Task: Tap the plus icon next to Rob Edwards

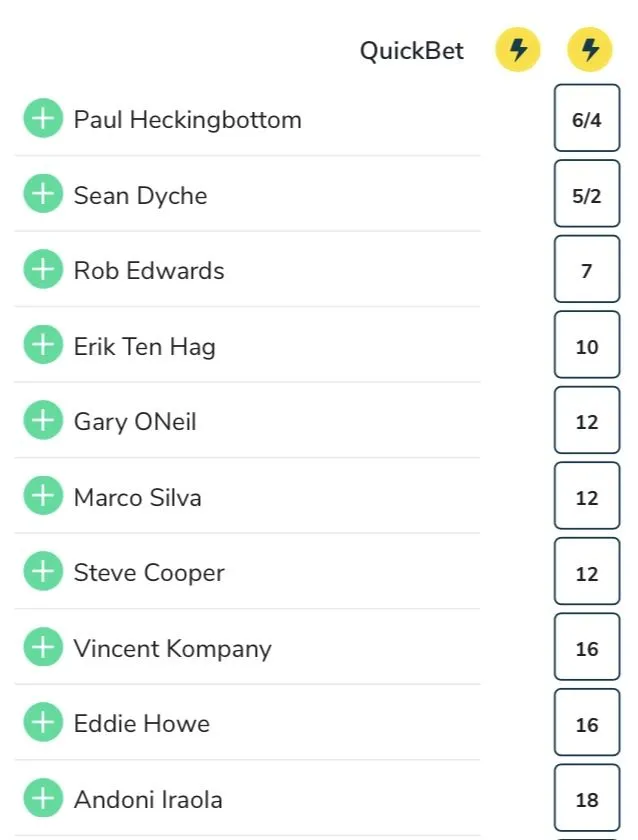Action: (x=43, y=270)
